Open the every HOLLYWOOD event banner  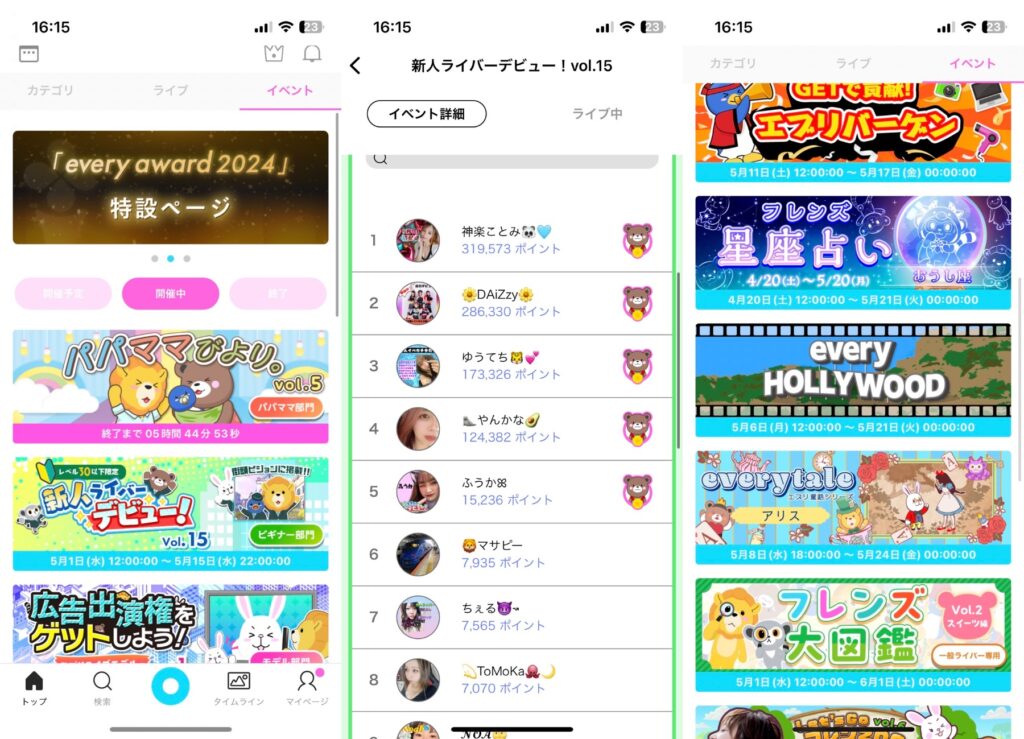[x=853, y=379]
